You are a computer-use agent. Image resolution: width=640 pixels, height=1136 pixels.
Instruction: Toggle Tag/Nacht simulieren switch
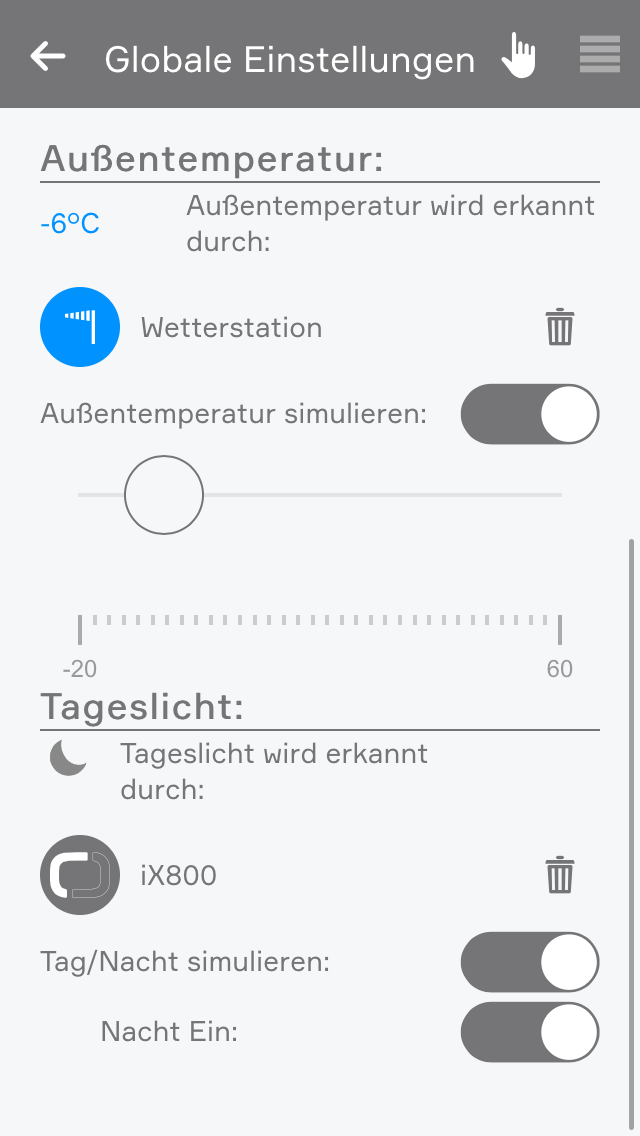click(529, 962)
